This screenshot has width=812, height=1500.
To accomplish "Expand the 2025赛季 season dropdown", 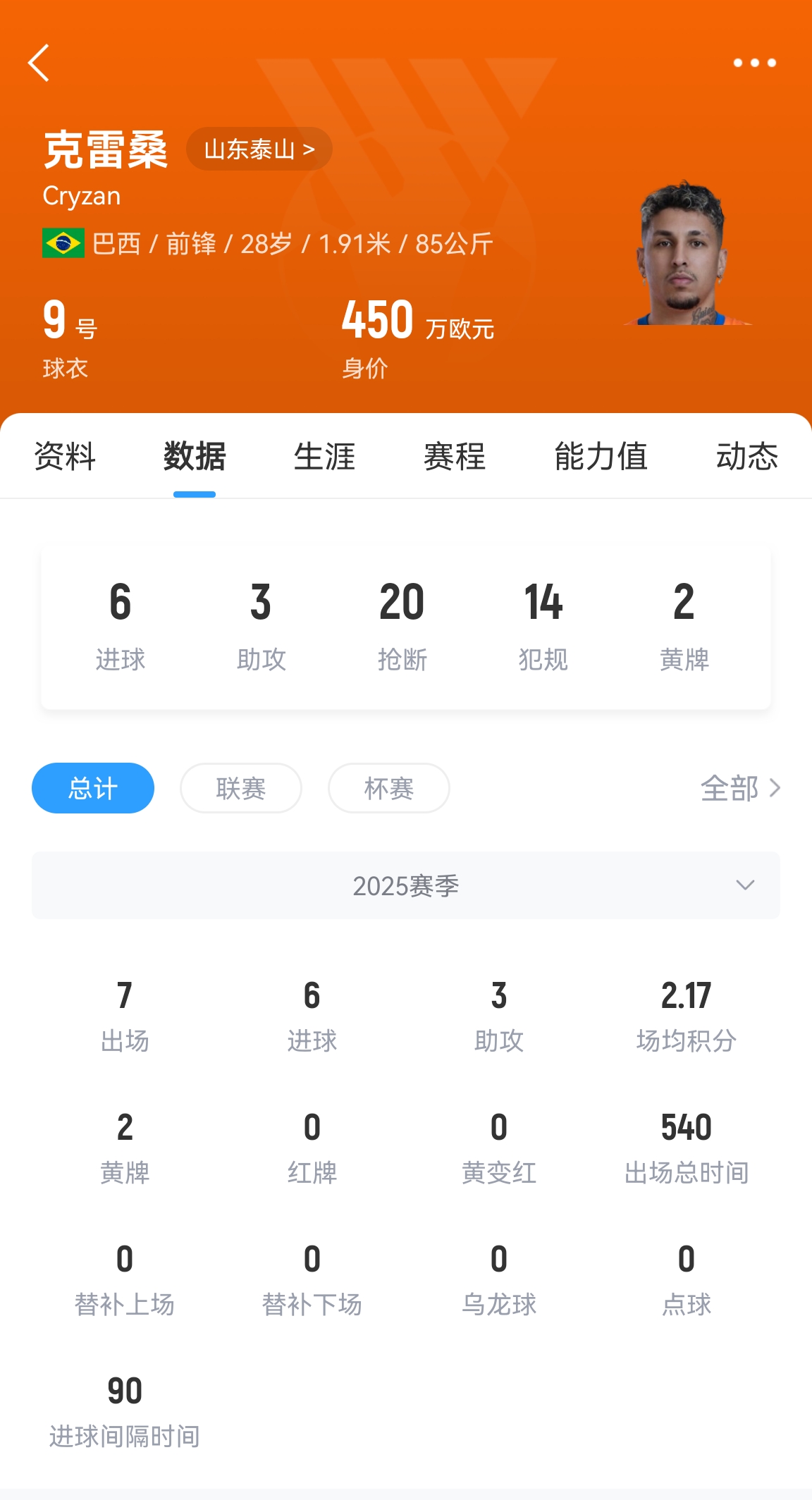I will click(406, 885).
